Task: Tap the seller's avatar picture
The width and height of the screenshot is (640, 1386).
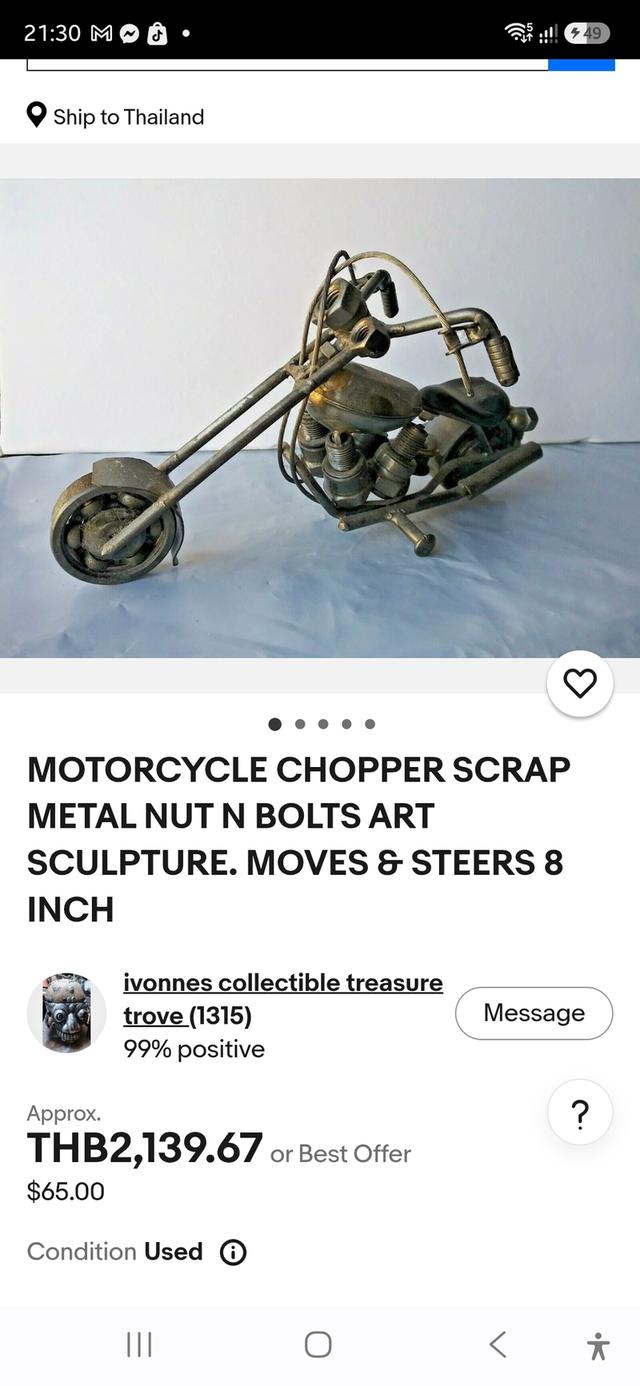Action: pos(67,1013)
